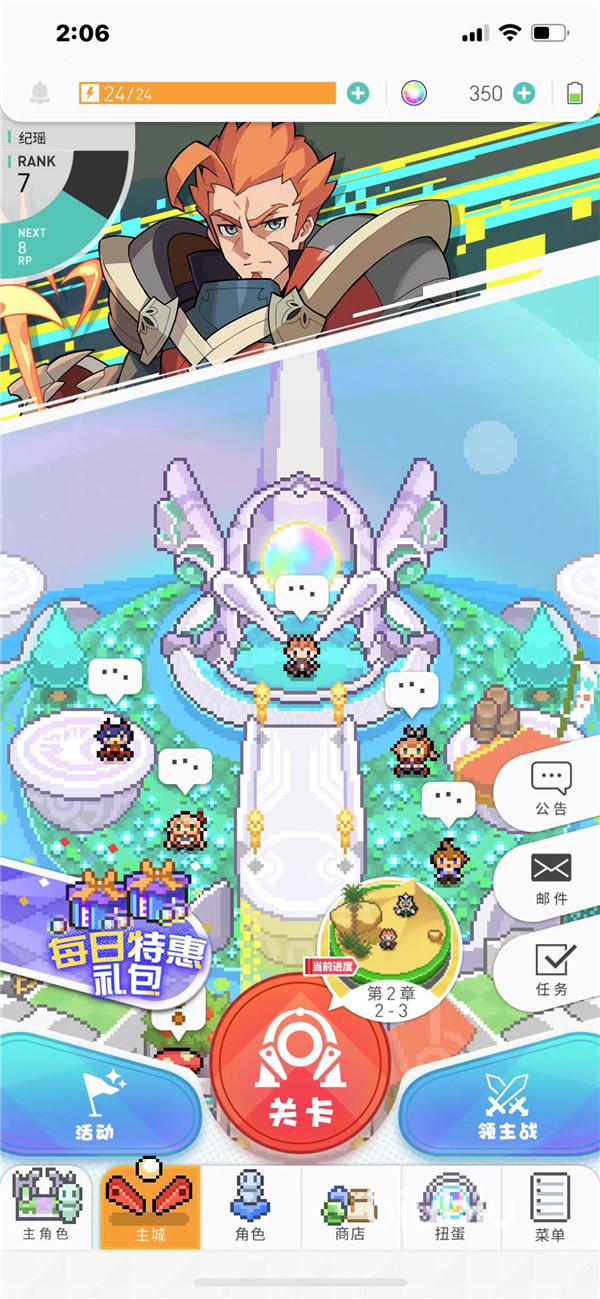Open the 邮件 mailbox

[551, 878]
